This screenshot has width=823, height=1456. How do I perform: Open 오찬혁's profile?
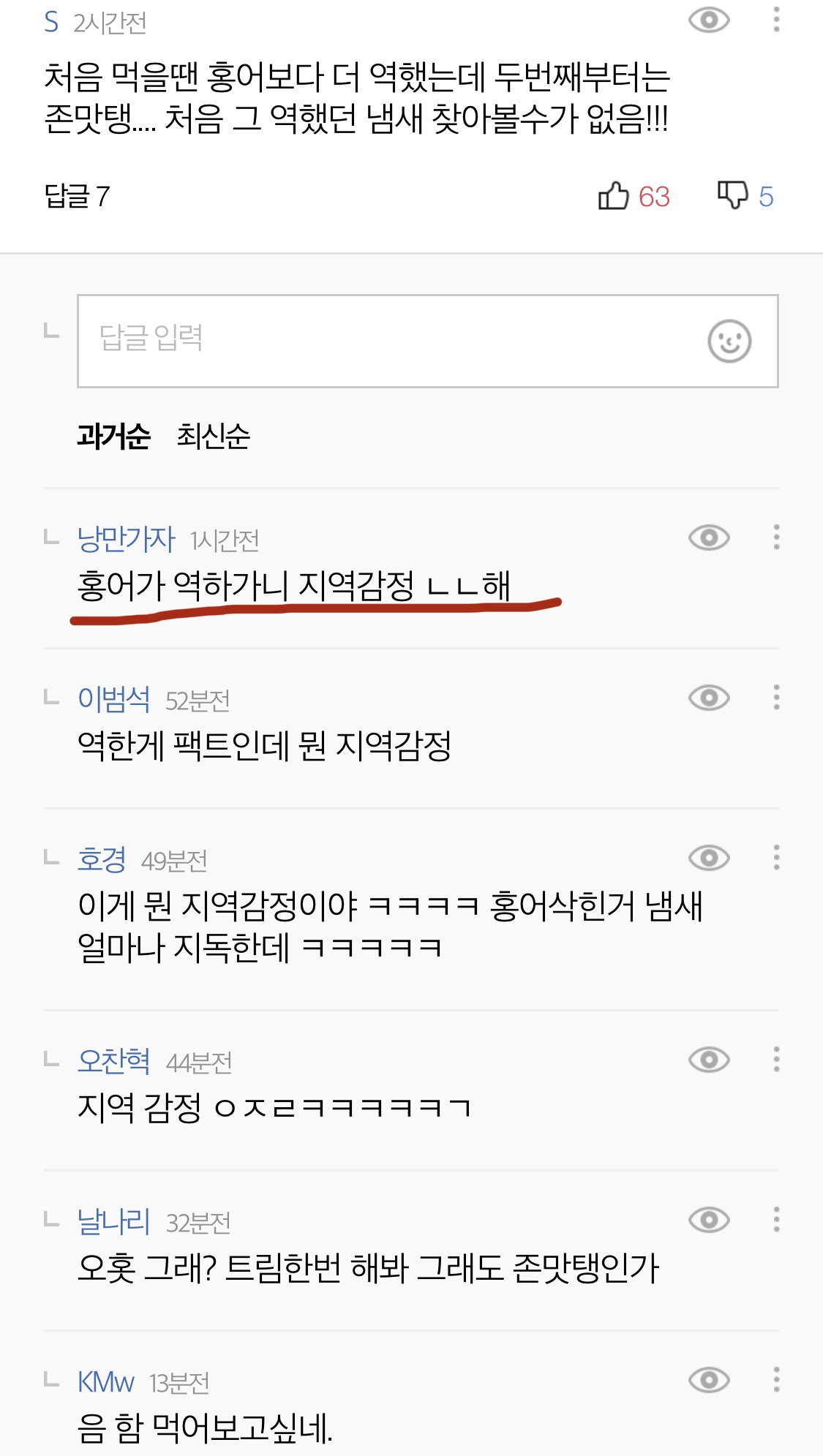point(114,1061)
